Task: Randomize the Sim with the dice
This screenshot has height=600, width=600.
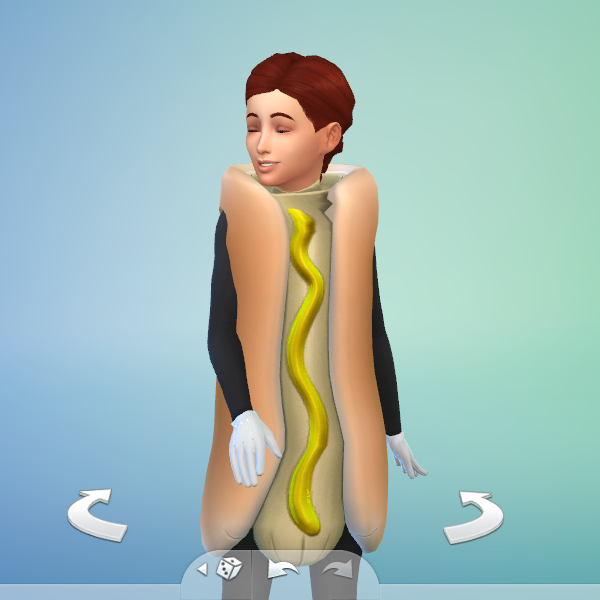Action: click(x=229, y=569)
